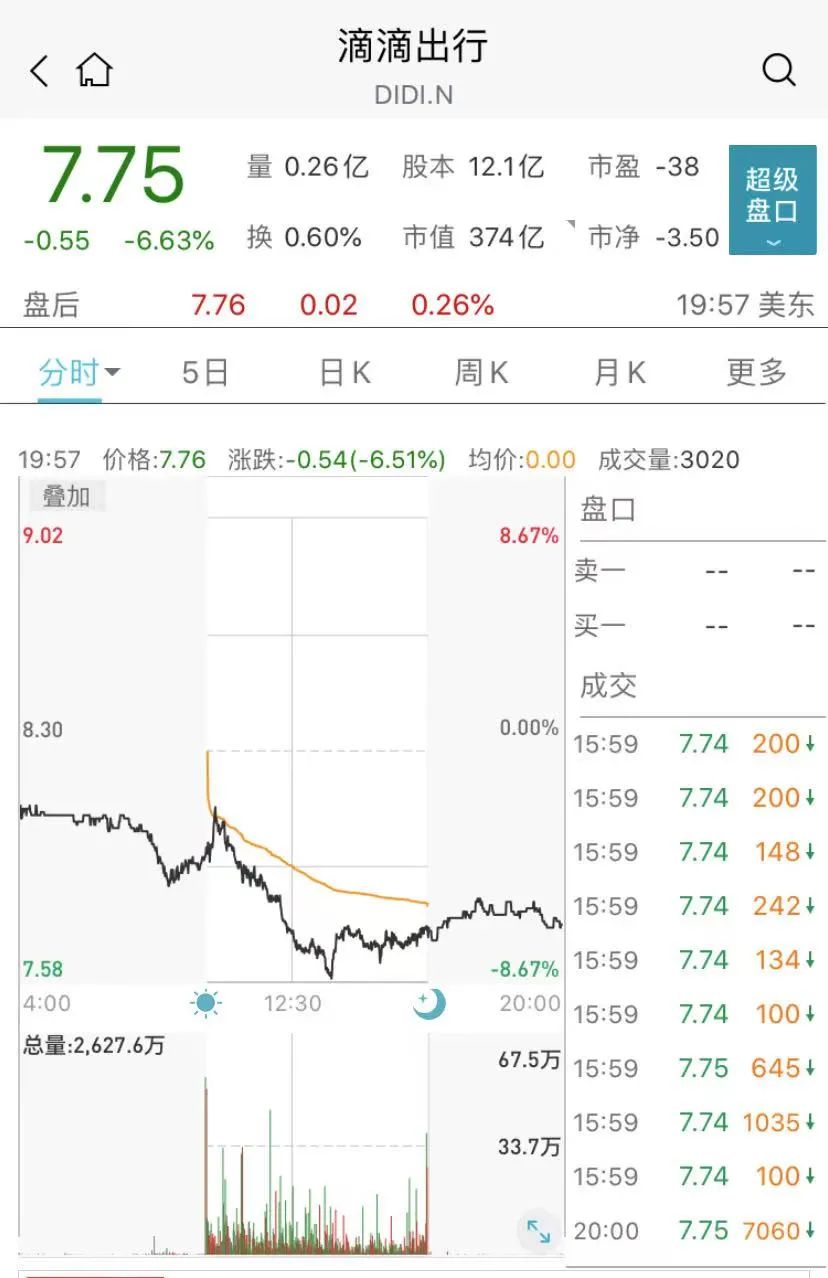Switch to the 日K chart tab
Viewport: 828px width, 1278px height.
(344, 373)
